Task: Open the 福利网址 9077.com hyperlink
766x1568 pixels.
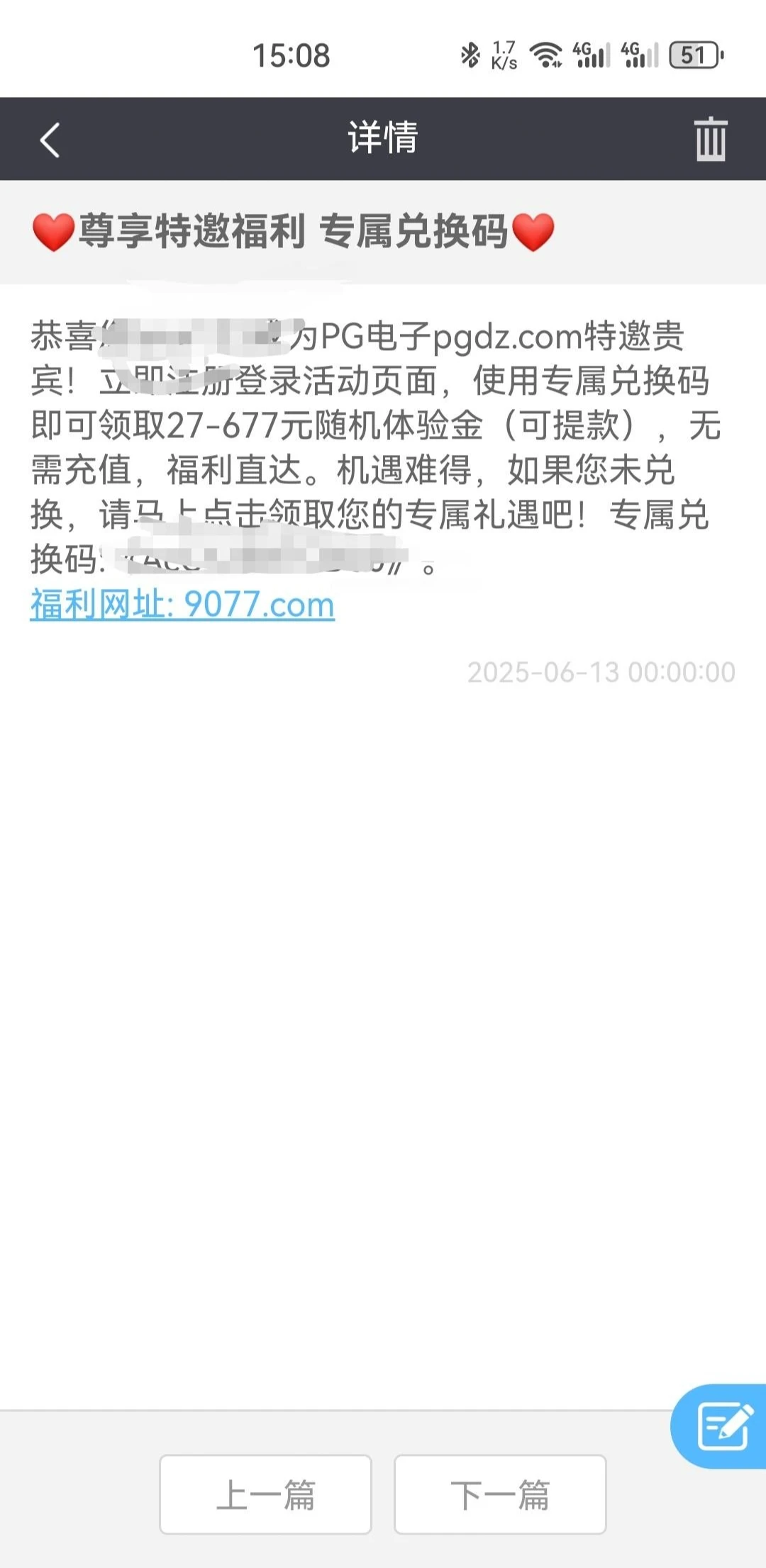Action: (x=182, y=606)
